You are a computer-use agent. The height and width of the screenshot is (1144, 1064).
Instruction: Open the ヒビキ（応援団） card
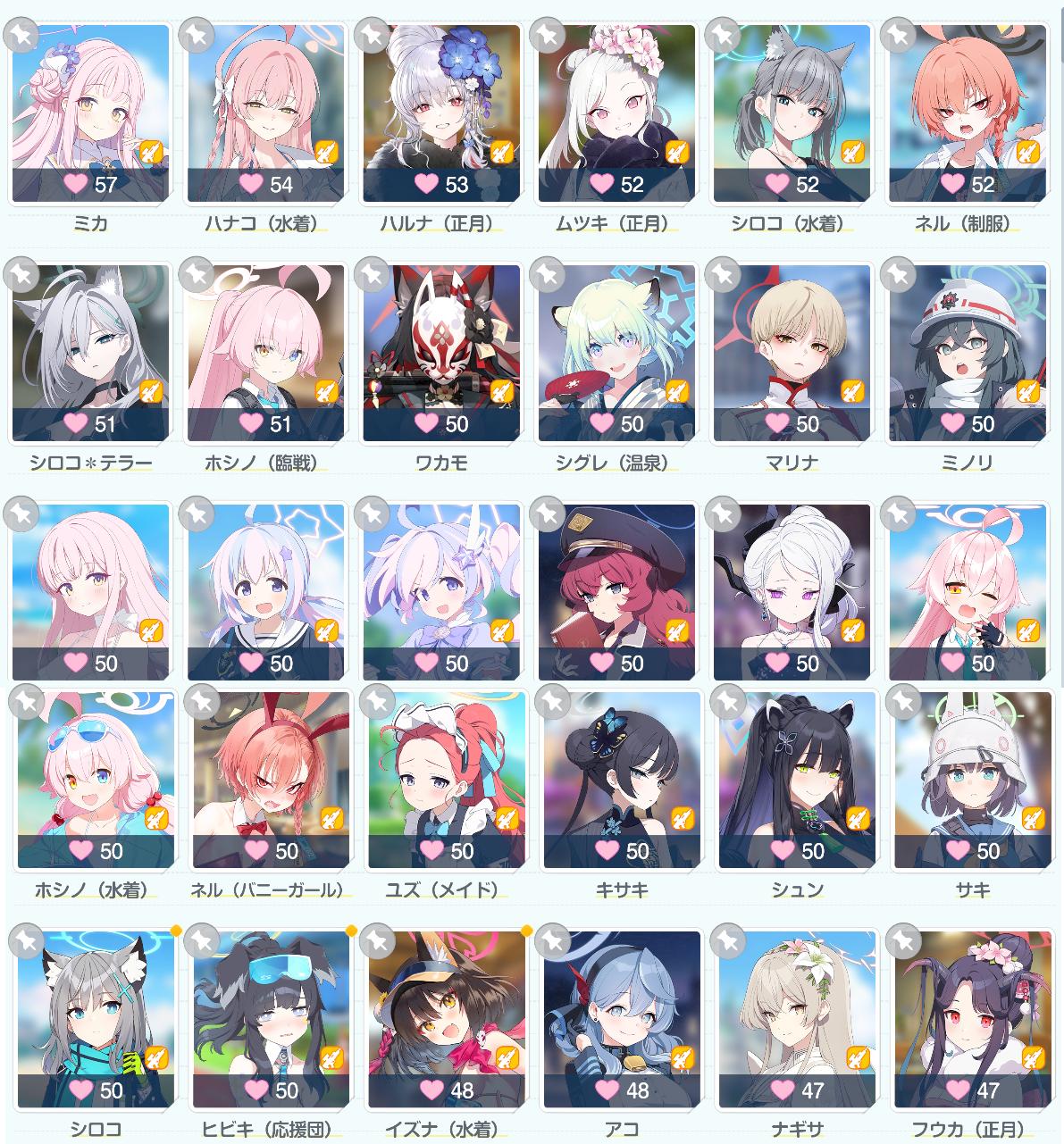(271, 1018)
